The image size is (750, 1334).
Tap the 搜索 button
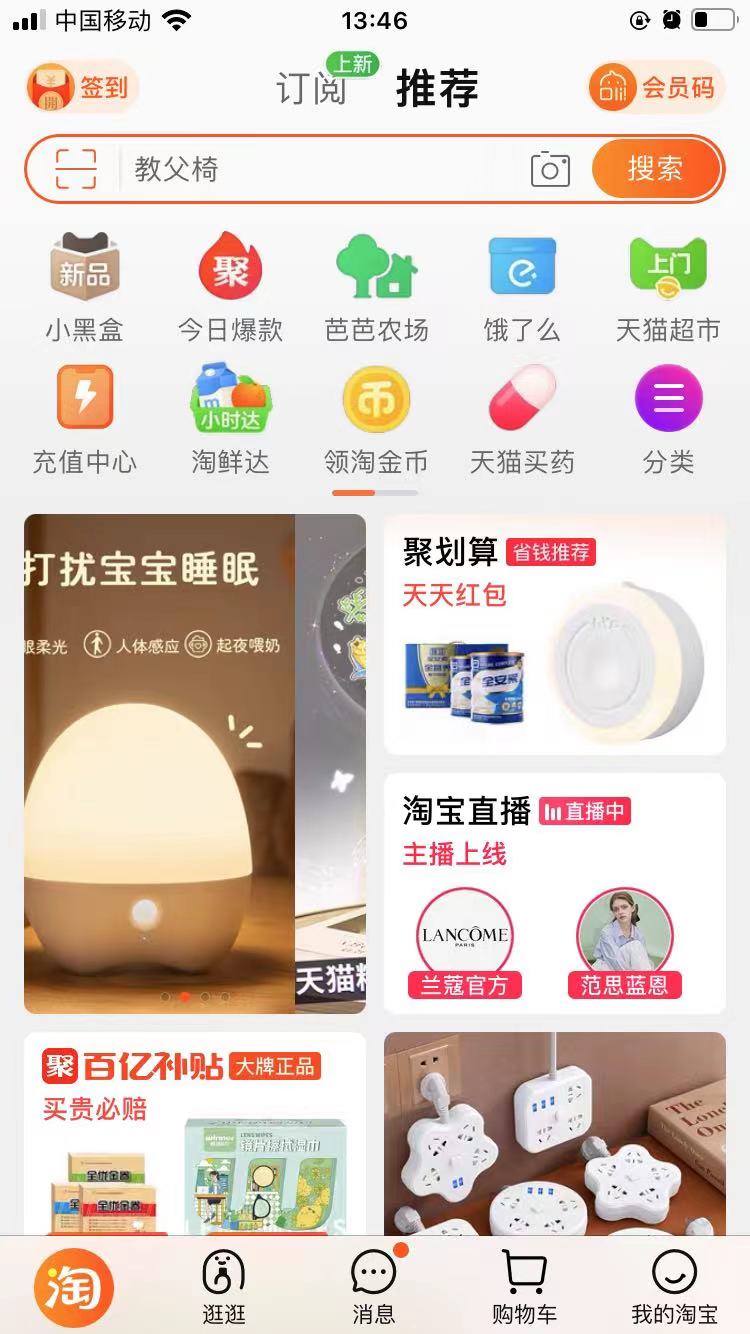click(655, 169)
